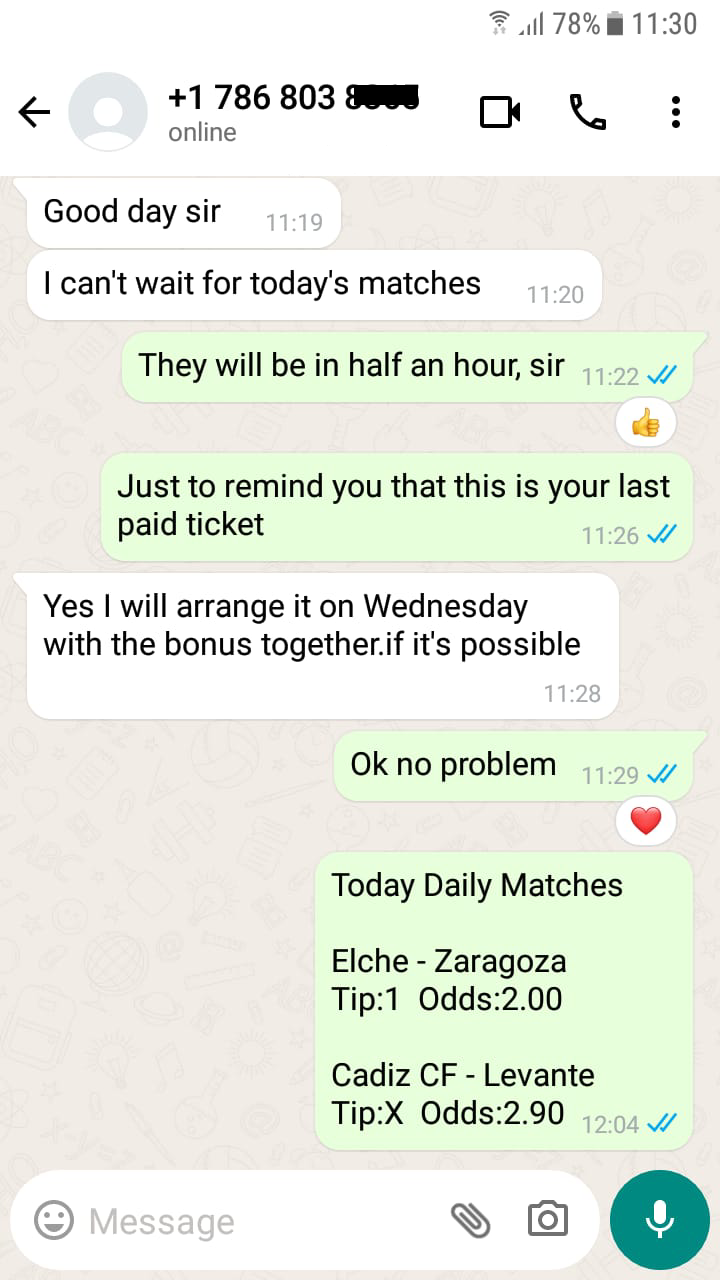This screenshot has width=720, height=1280.
Task: Focus the Message input field
Action: pos(260,1220)
